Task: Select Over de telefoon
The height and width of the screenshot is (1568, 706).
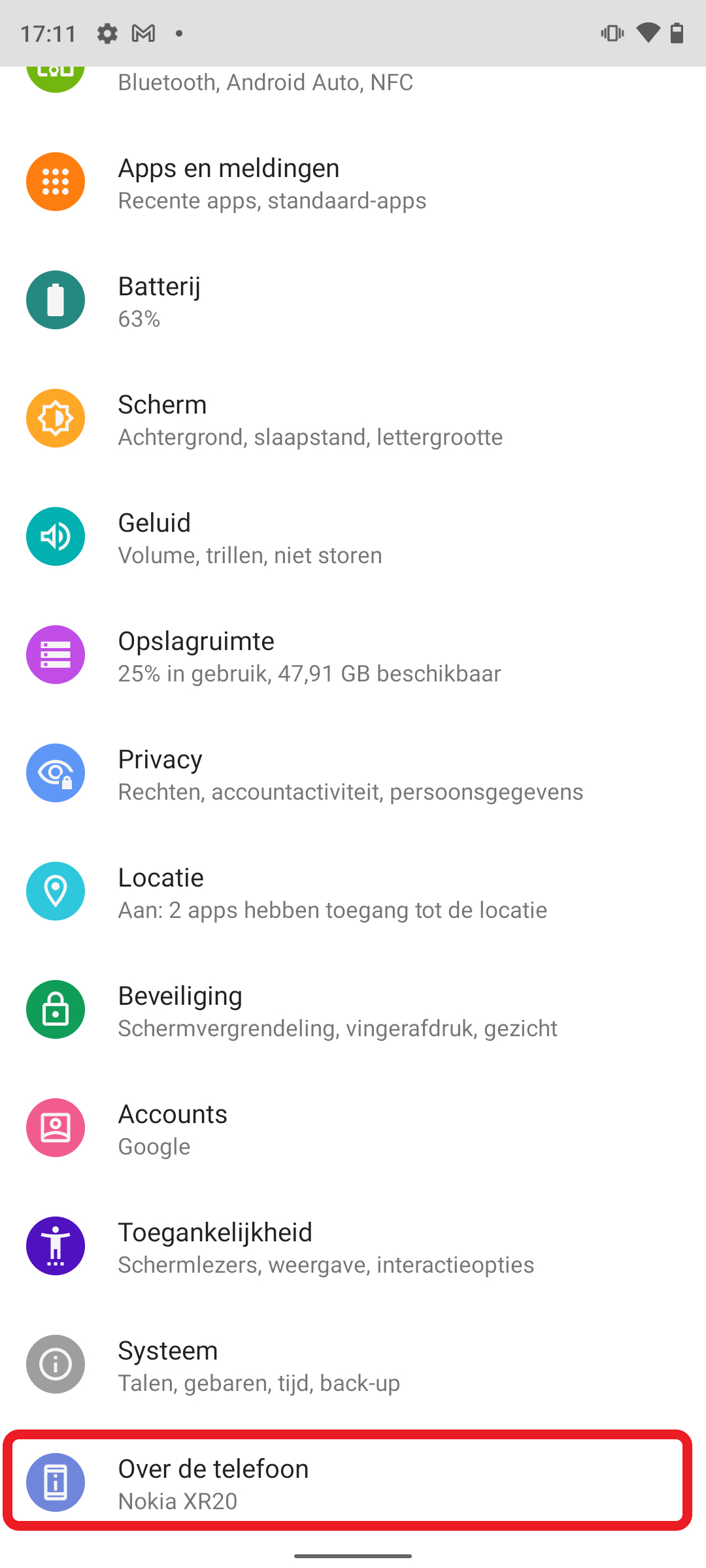Action: (x=353, y=1483)
